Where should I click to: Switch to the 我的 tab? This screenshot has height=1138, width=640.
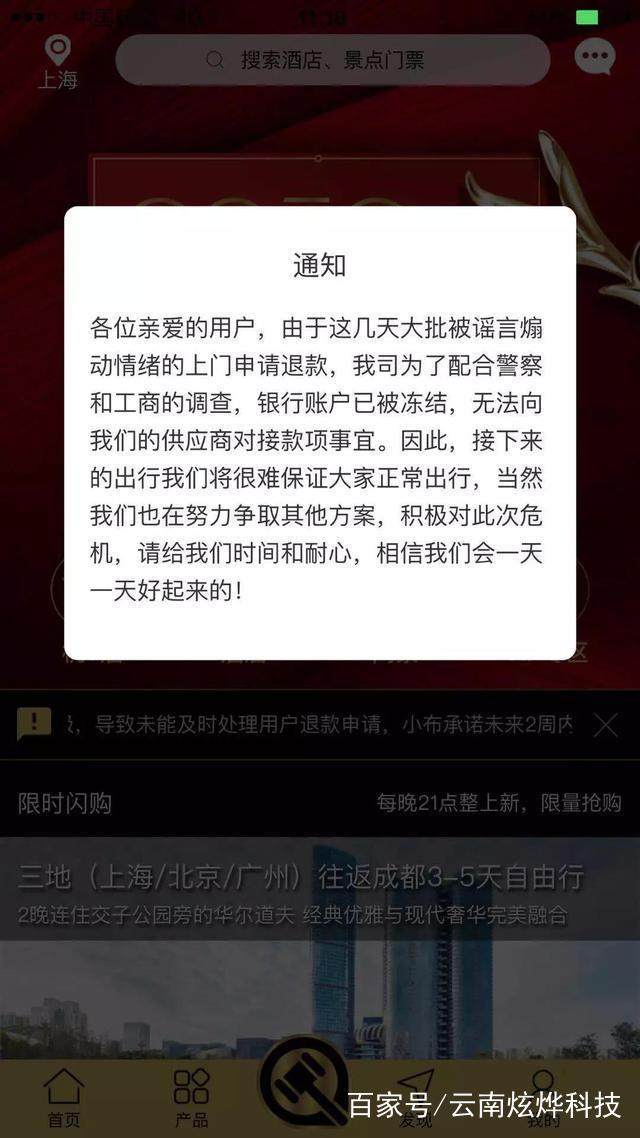543,1097
